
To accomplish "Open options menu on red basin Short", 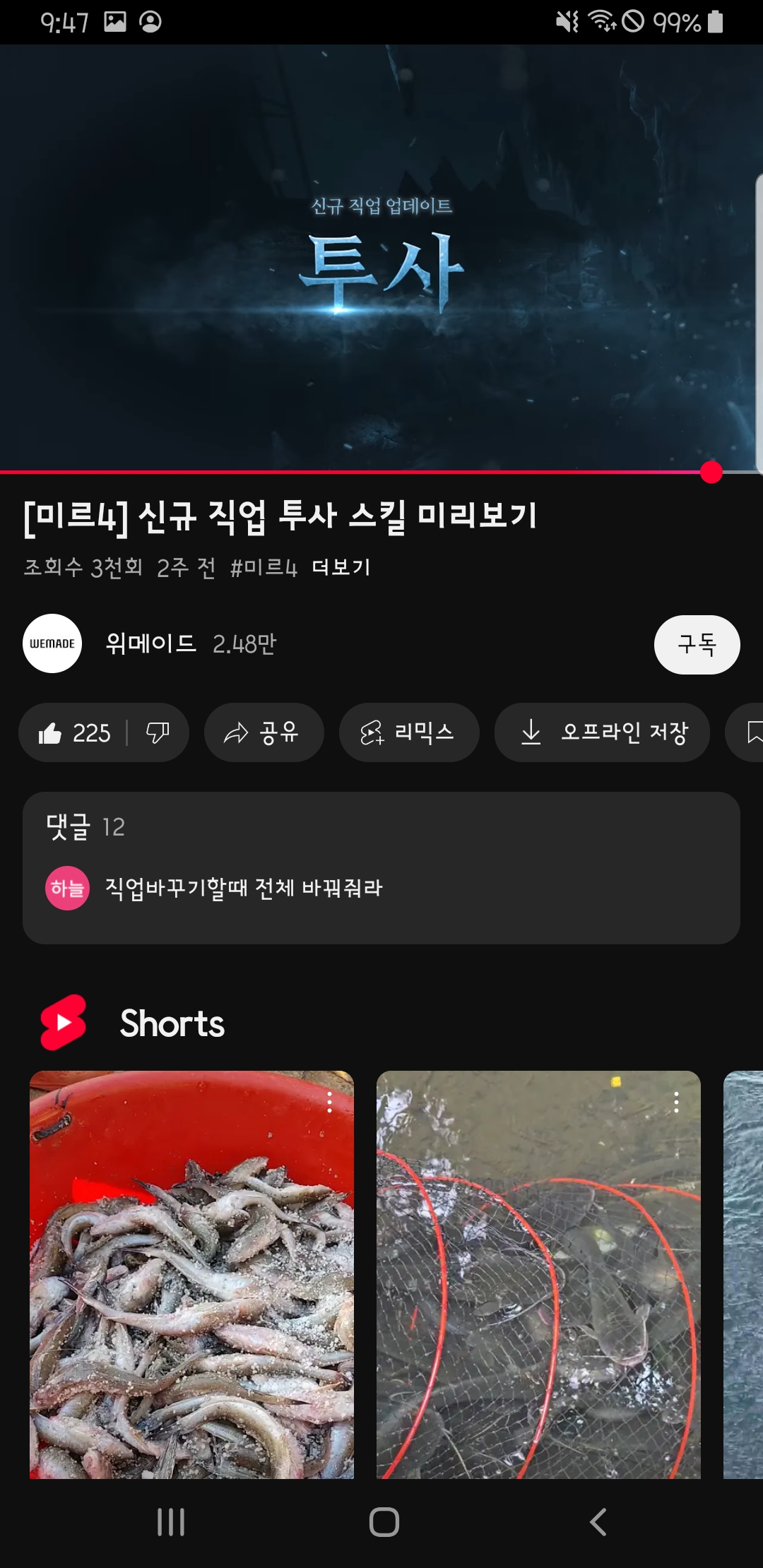I will pos(329,1102).
